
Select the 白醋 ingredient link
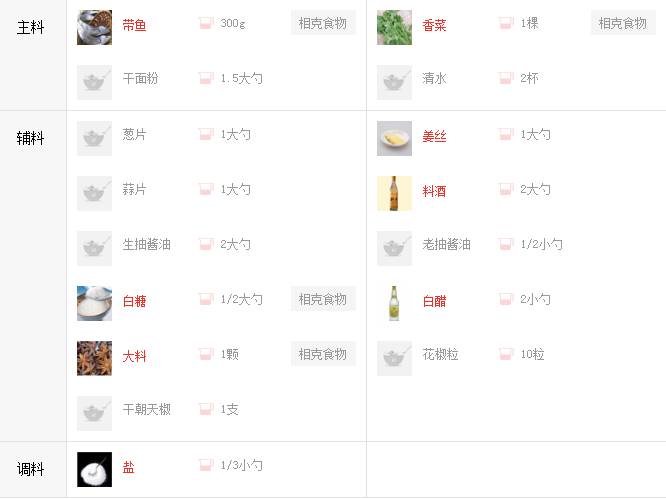pos(434,300)
